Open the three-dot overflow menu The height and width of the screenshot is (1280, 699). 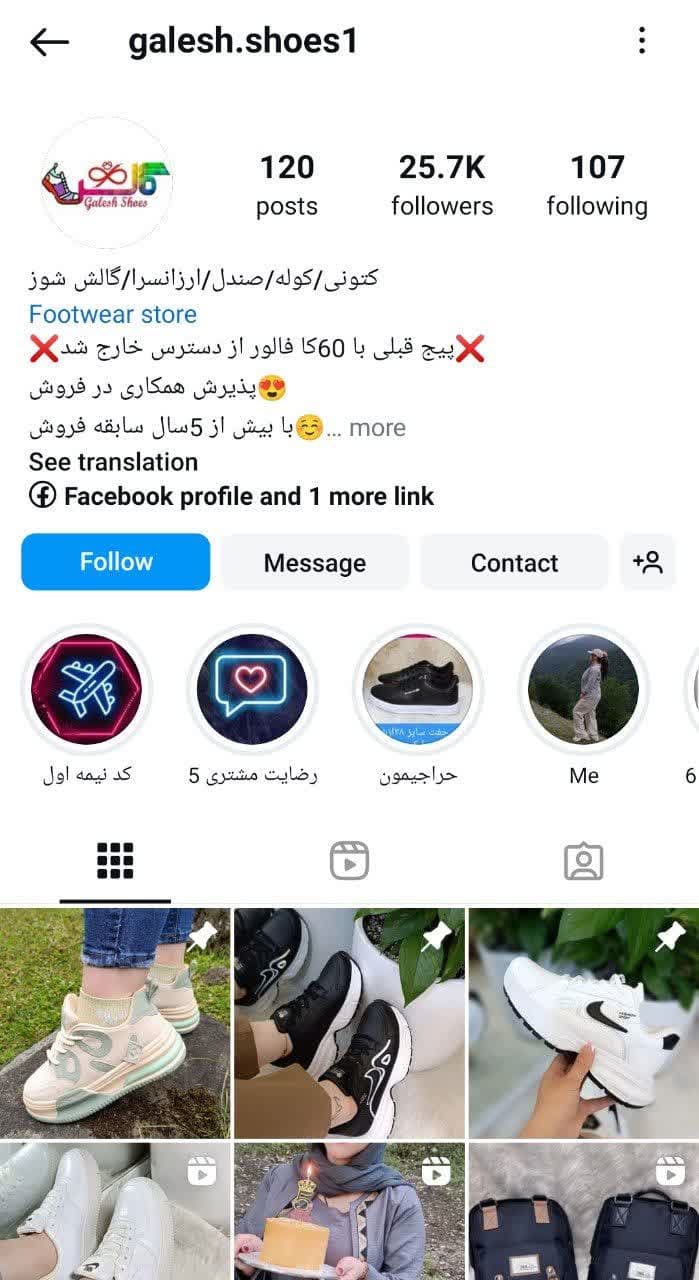pos(642,41)
